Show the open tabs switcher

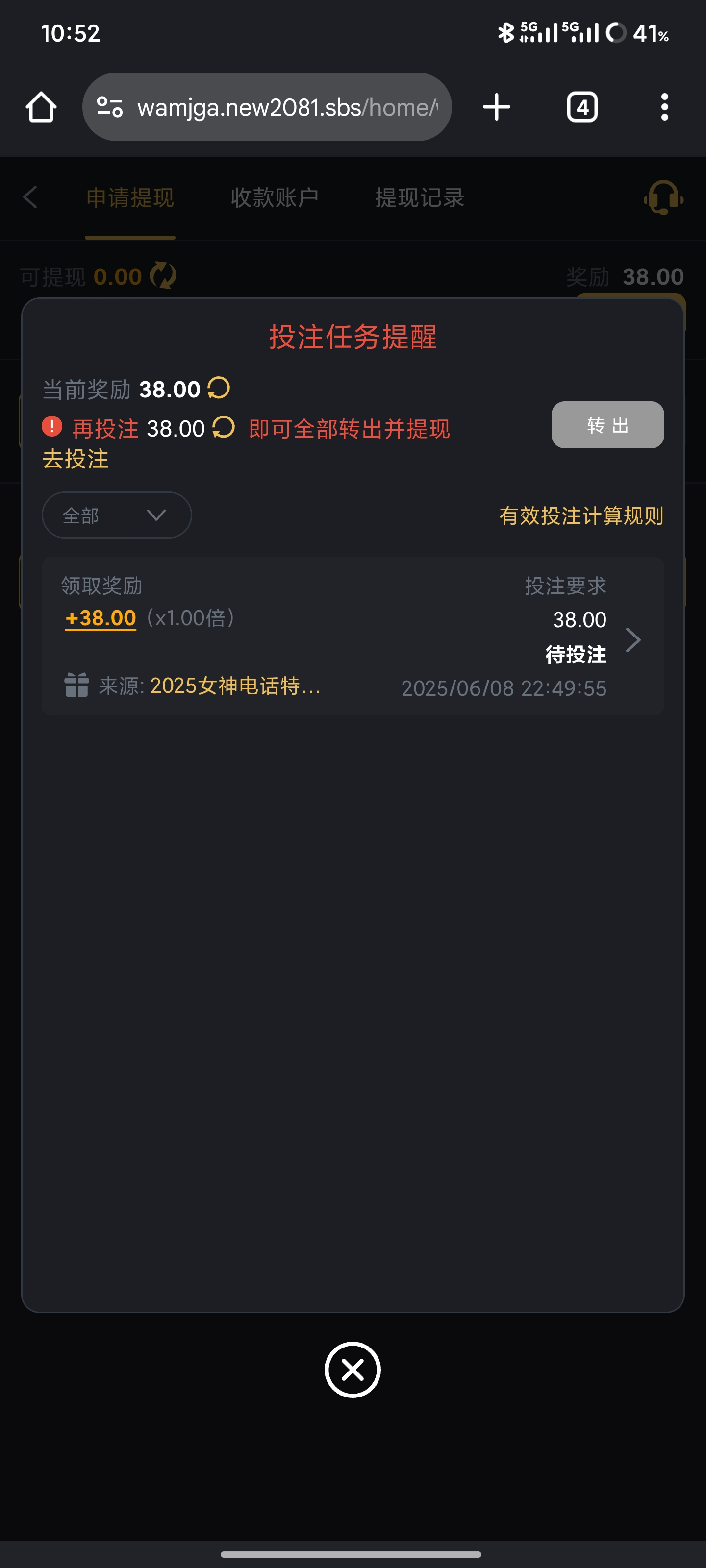582,107
